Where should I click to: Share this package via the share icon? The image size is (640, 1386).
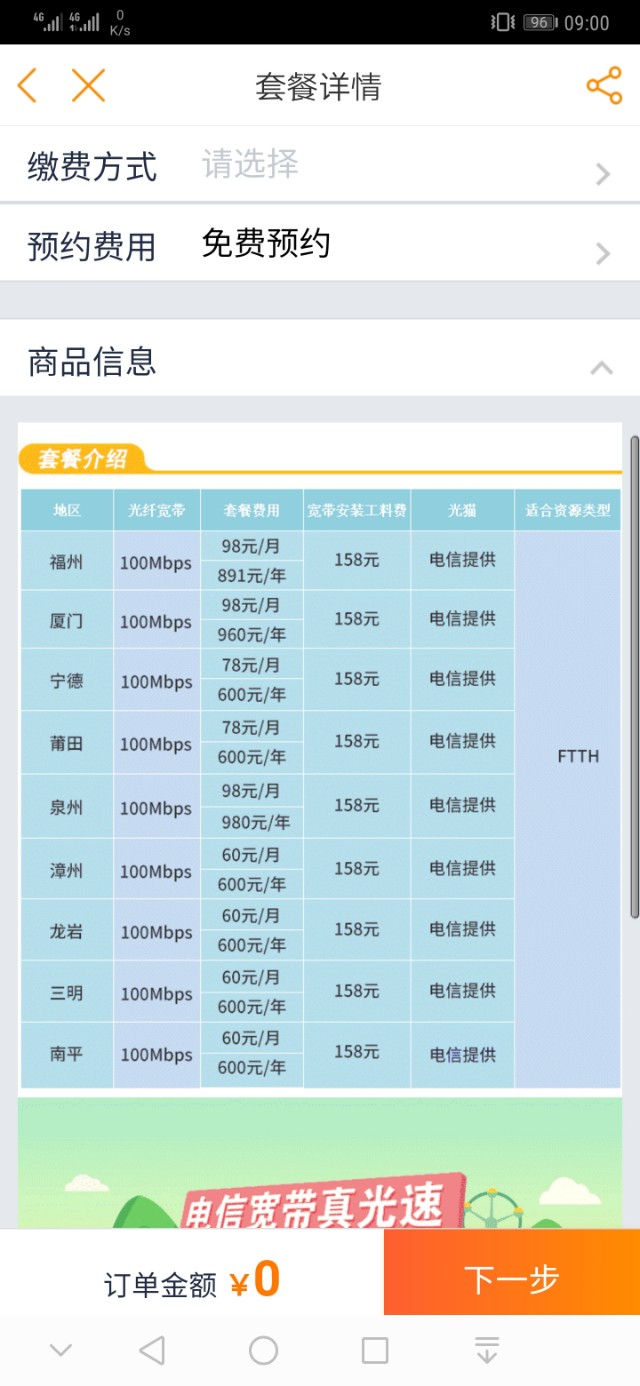pos(603,86)
